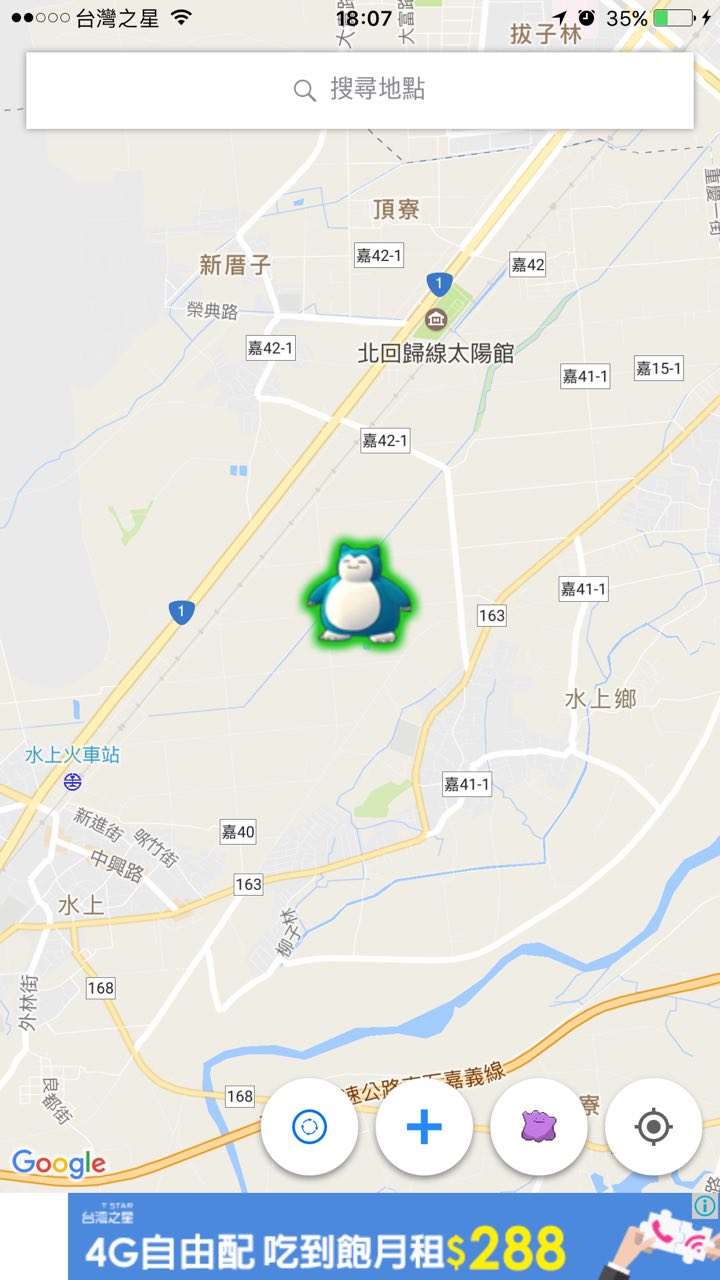Tap the 搜尋地點 search box

[x=360, y=90]
